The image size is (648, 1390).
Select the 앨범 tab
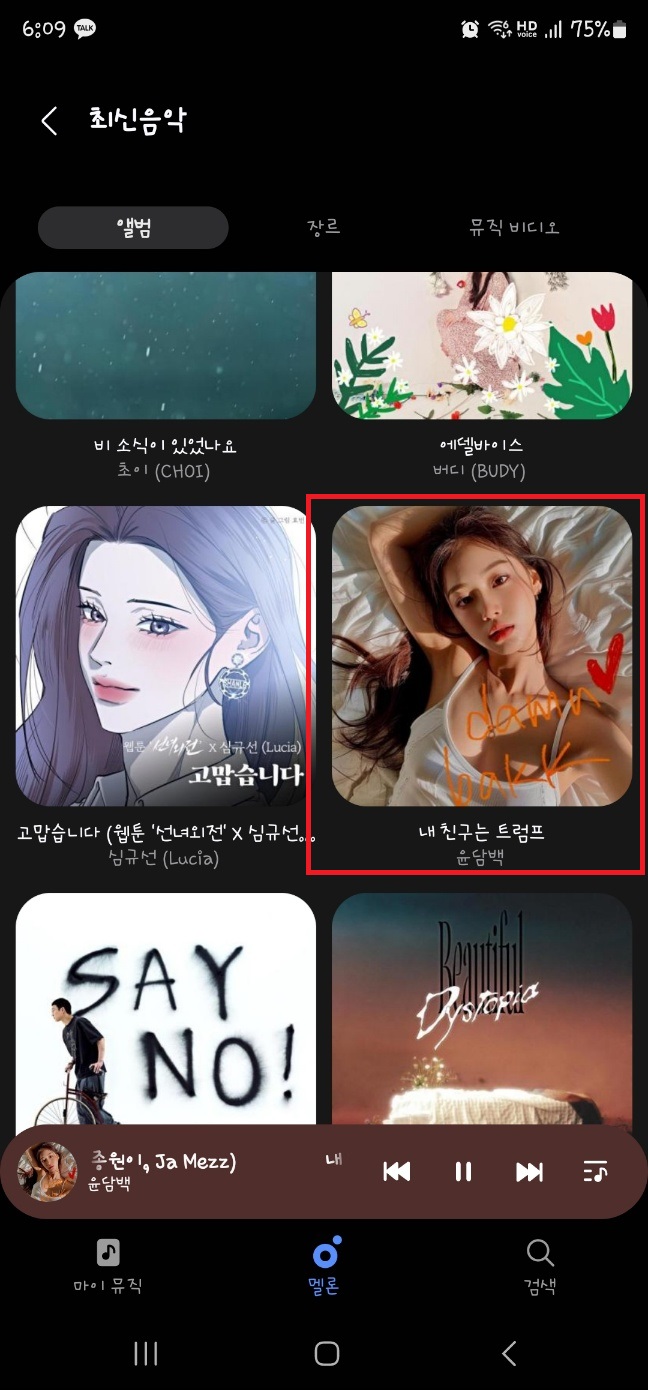point(133,228)
